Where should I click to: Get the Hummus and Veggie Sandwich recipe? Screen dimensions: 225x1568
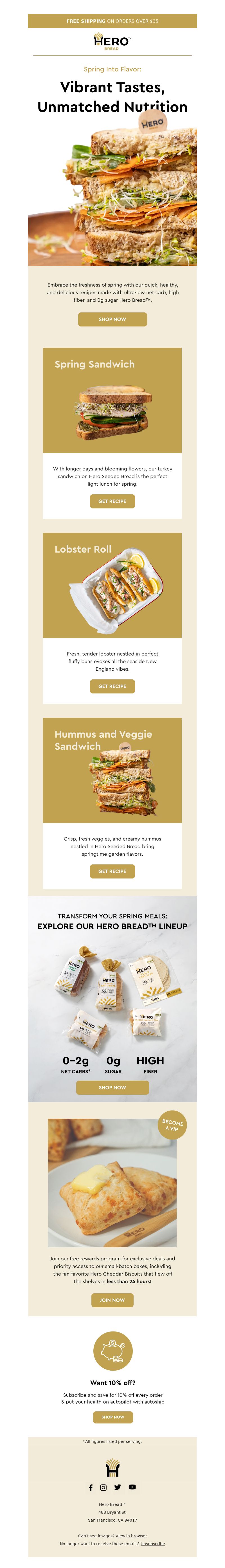click(x=112, y=871)
